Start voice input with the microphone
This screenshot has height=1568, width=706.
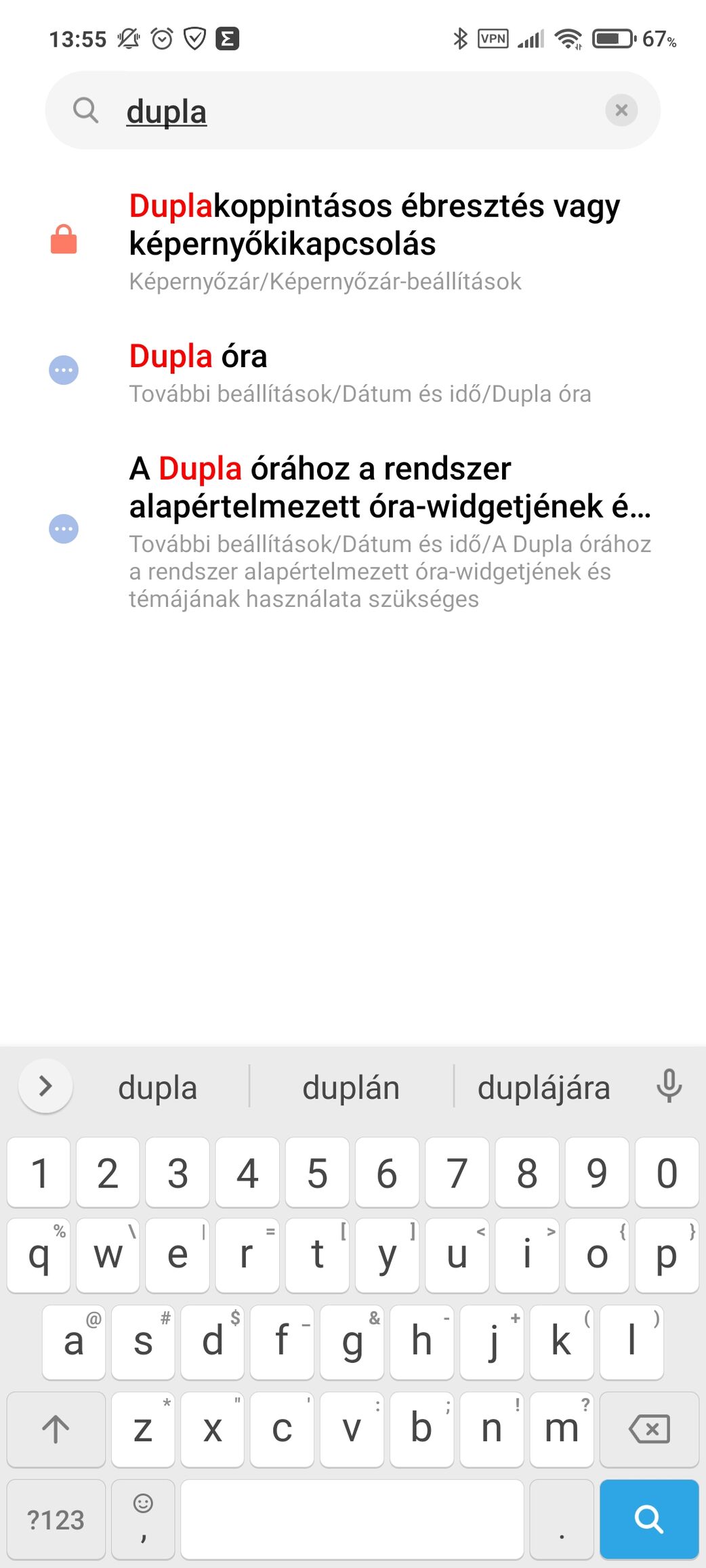pos(668,1086)
